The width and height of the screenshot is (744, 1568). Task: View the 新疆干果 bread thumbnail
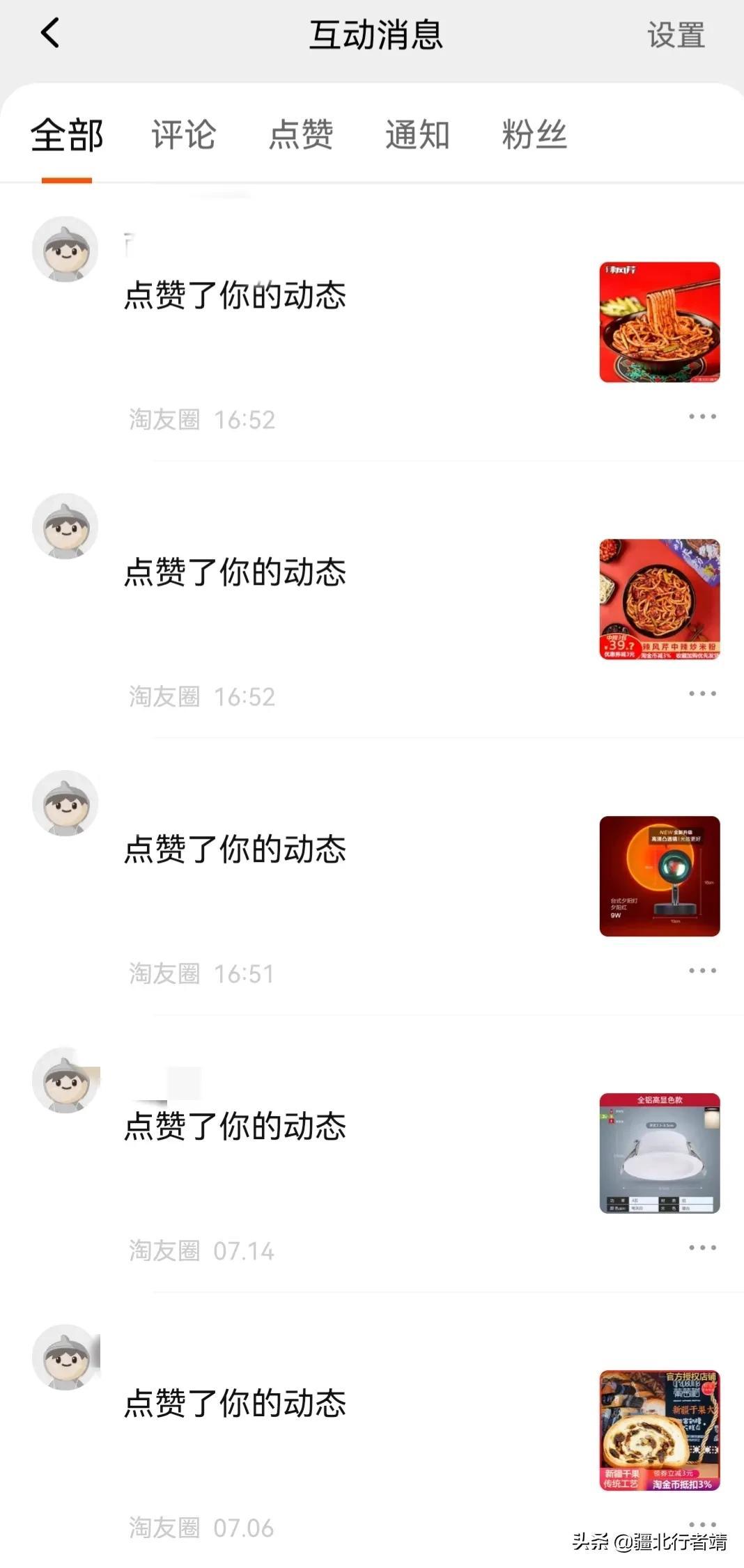(659, 1431)
